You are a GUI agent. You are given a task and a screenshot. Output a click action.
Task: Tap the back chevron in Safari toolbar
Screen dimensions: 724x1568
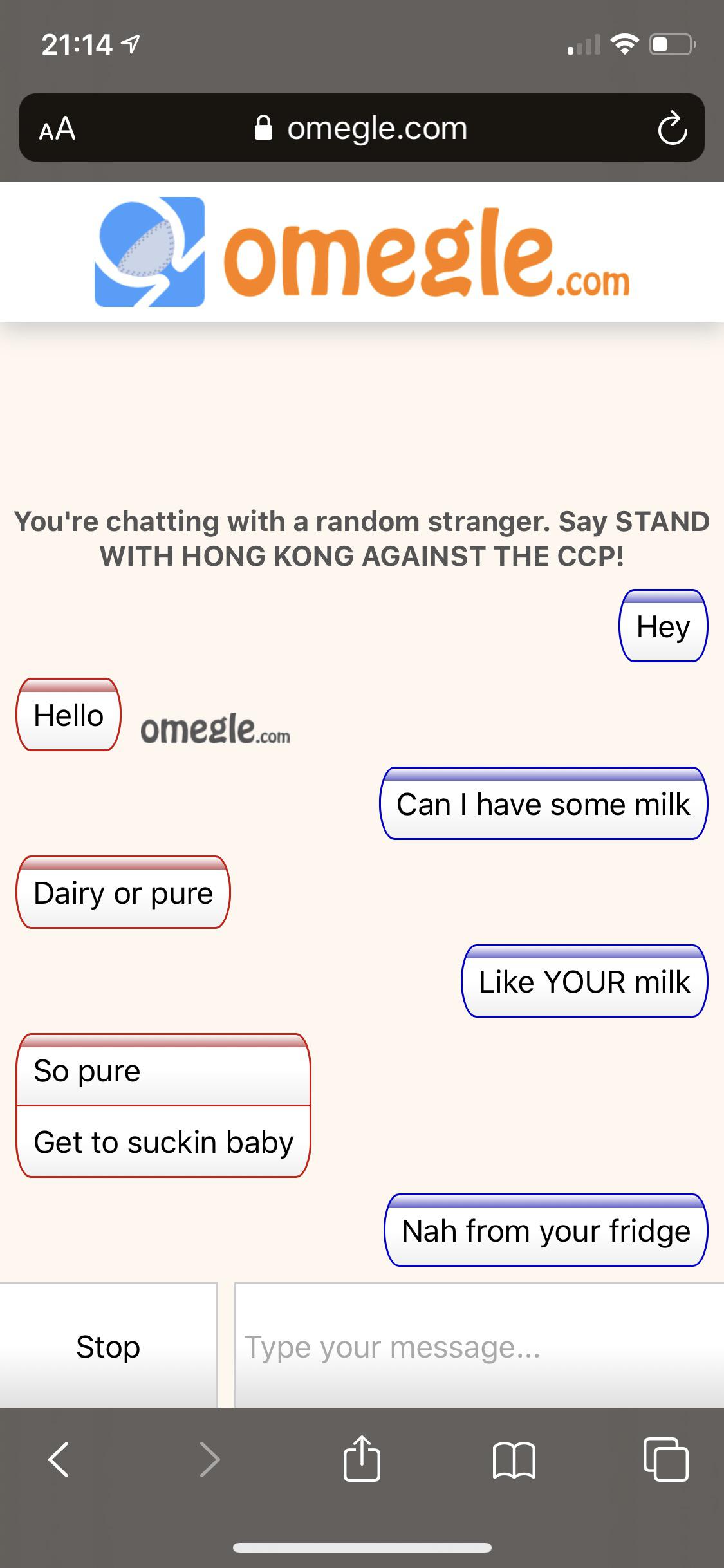pos(59,1460)
